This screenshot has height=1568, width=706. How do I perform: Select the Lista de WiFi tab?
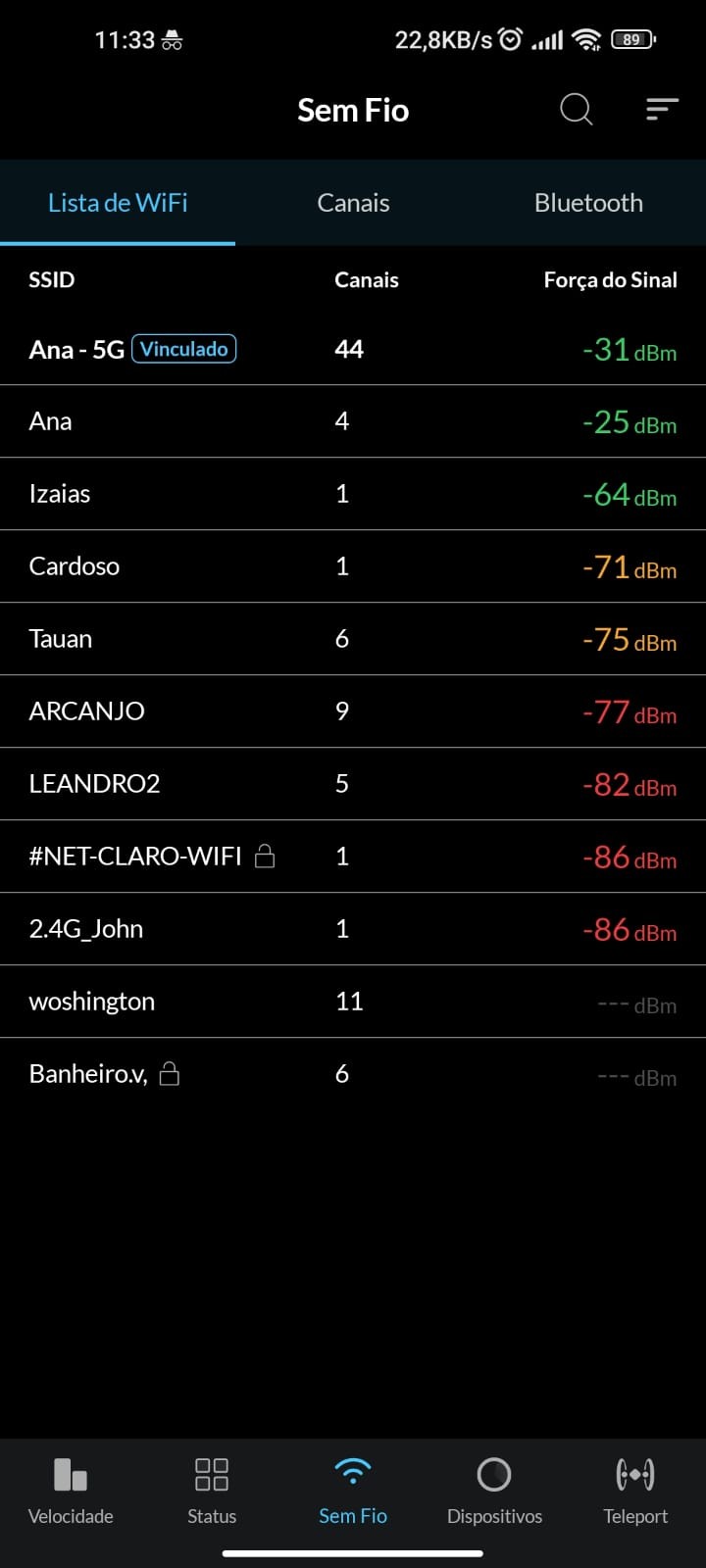click(118, 203)
